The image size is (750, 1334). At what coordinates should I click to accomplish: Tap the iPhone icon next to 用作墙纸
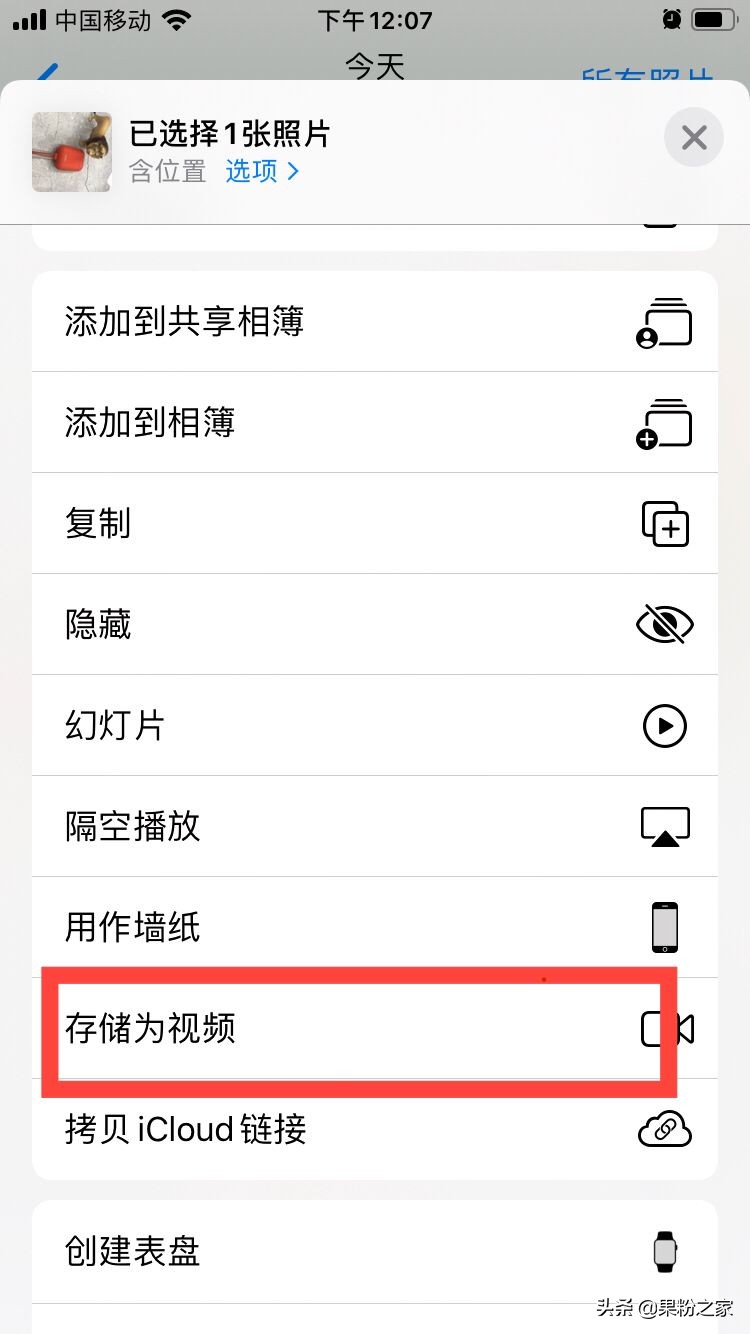(663, 927)
